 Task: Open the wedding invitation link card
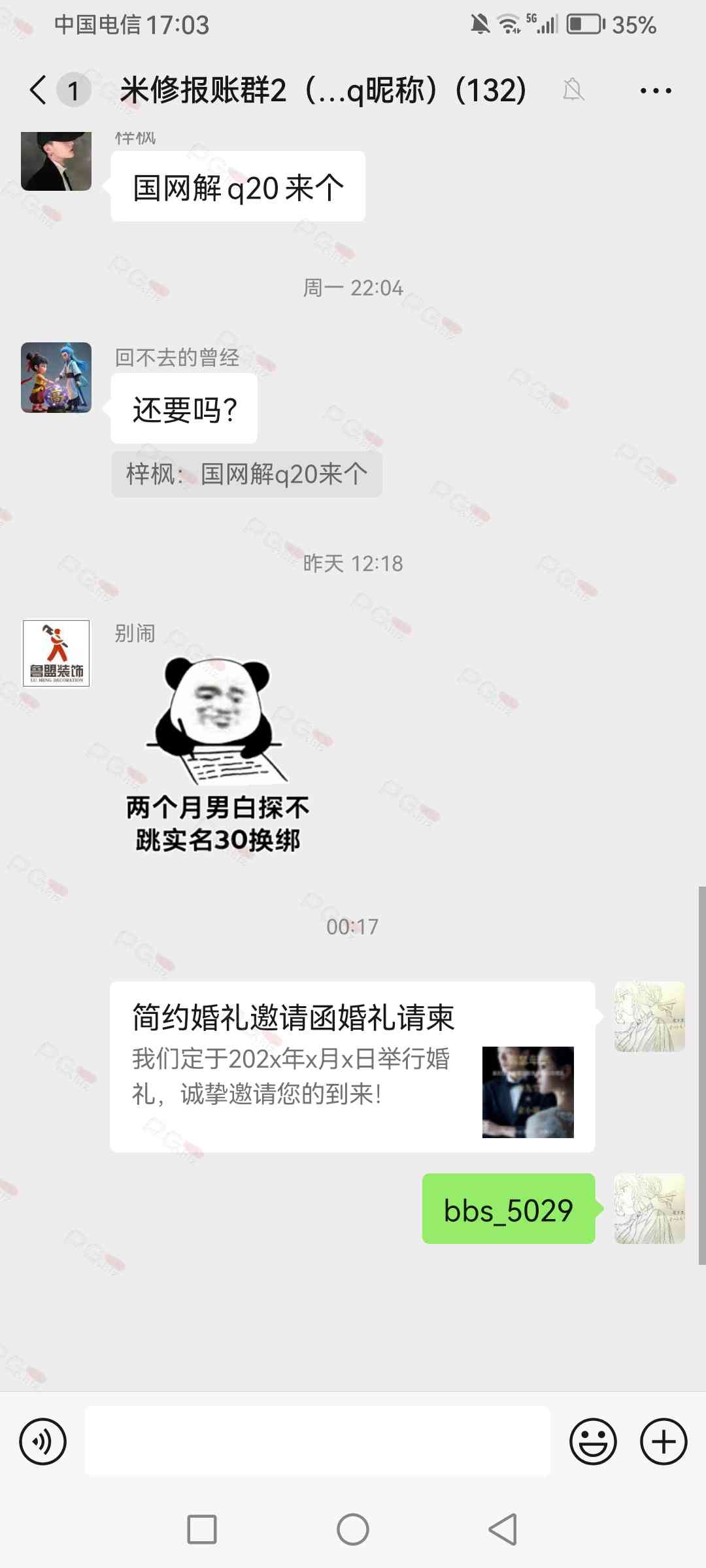pyautogui.click(x=352, y=1066)
